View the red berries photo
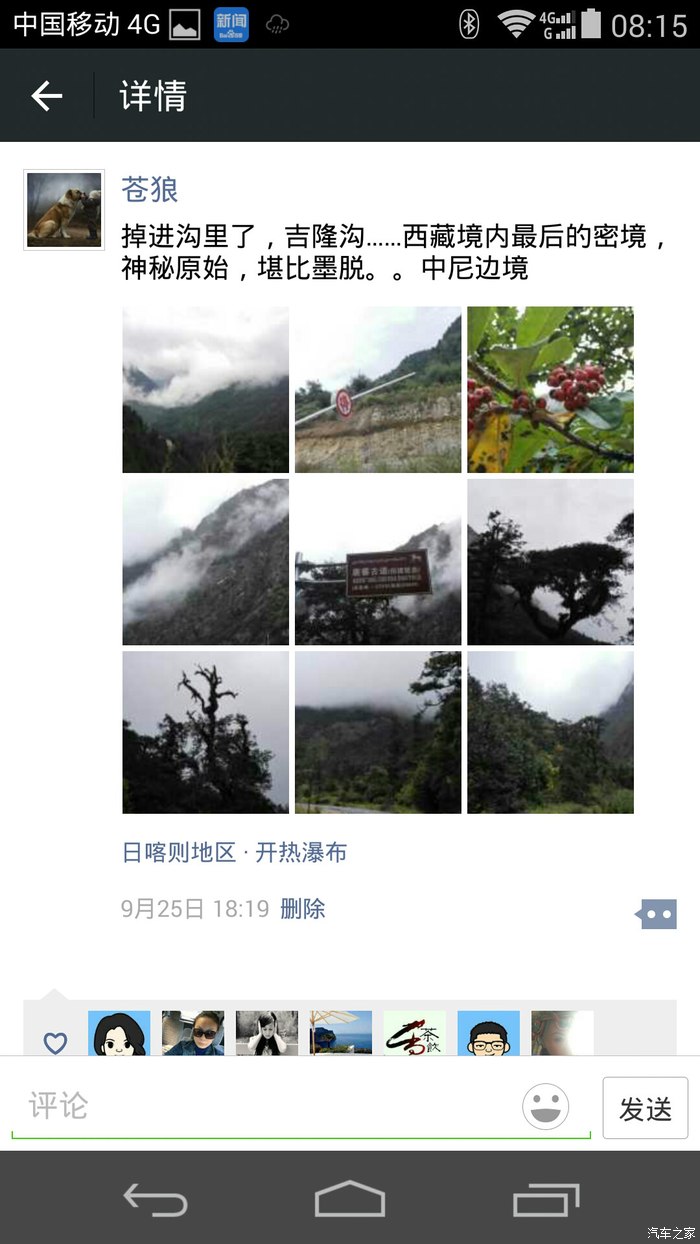700x1244 pixels. pyautogui.click(x=550, y=389)
